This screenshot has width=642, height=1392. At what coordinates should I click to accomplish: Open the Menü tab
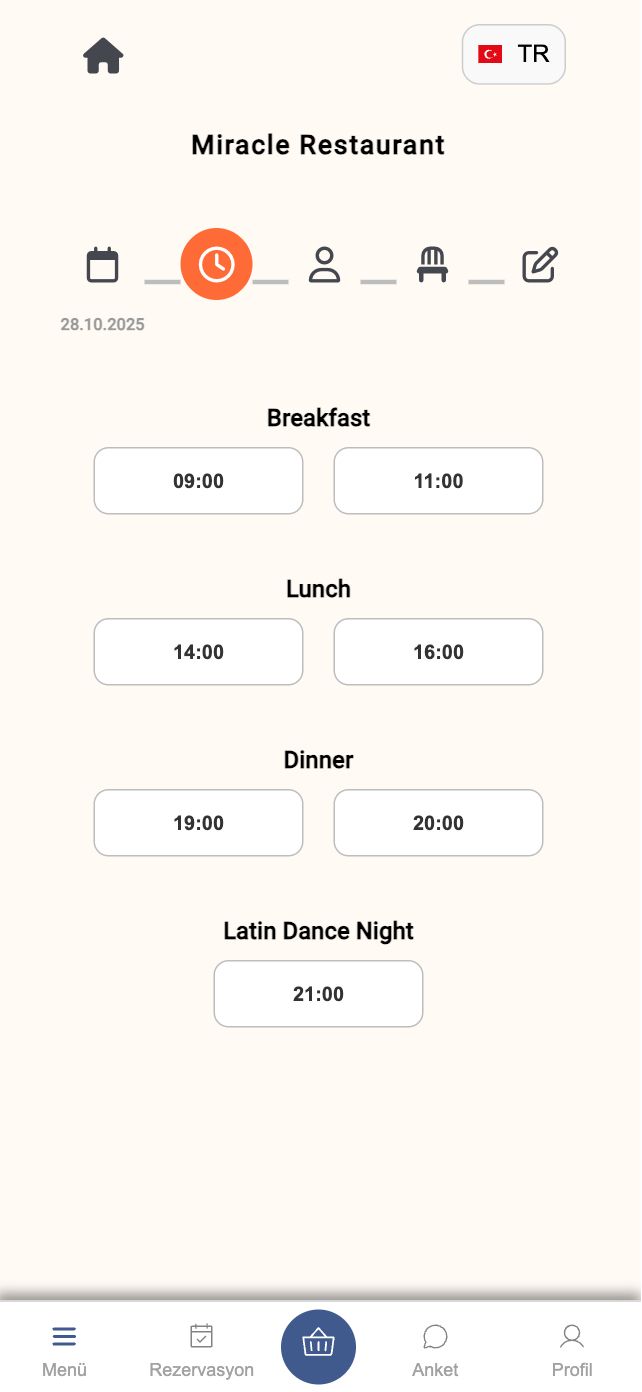[64, 1350]
